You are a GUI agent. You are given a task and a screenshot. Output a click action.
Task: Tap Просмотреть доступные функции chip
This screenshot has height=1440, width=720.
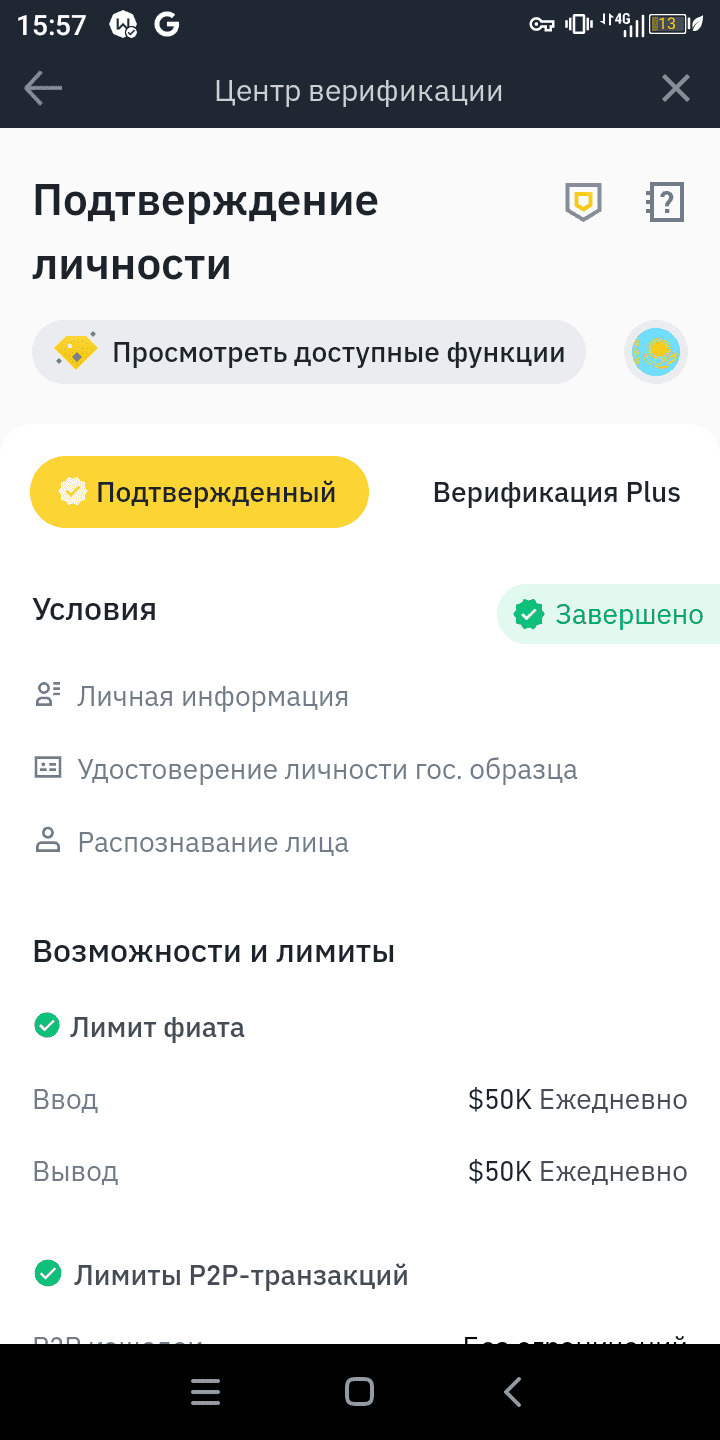pyautogui.click(x=309, y=352)
